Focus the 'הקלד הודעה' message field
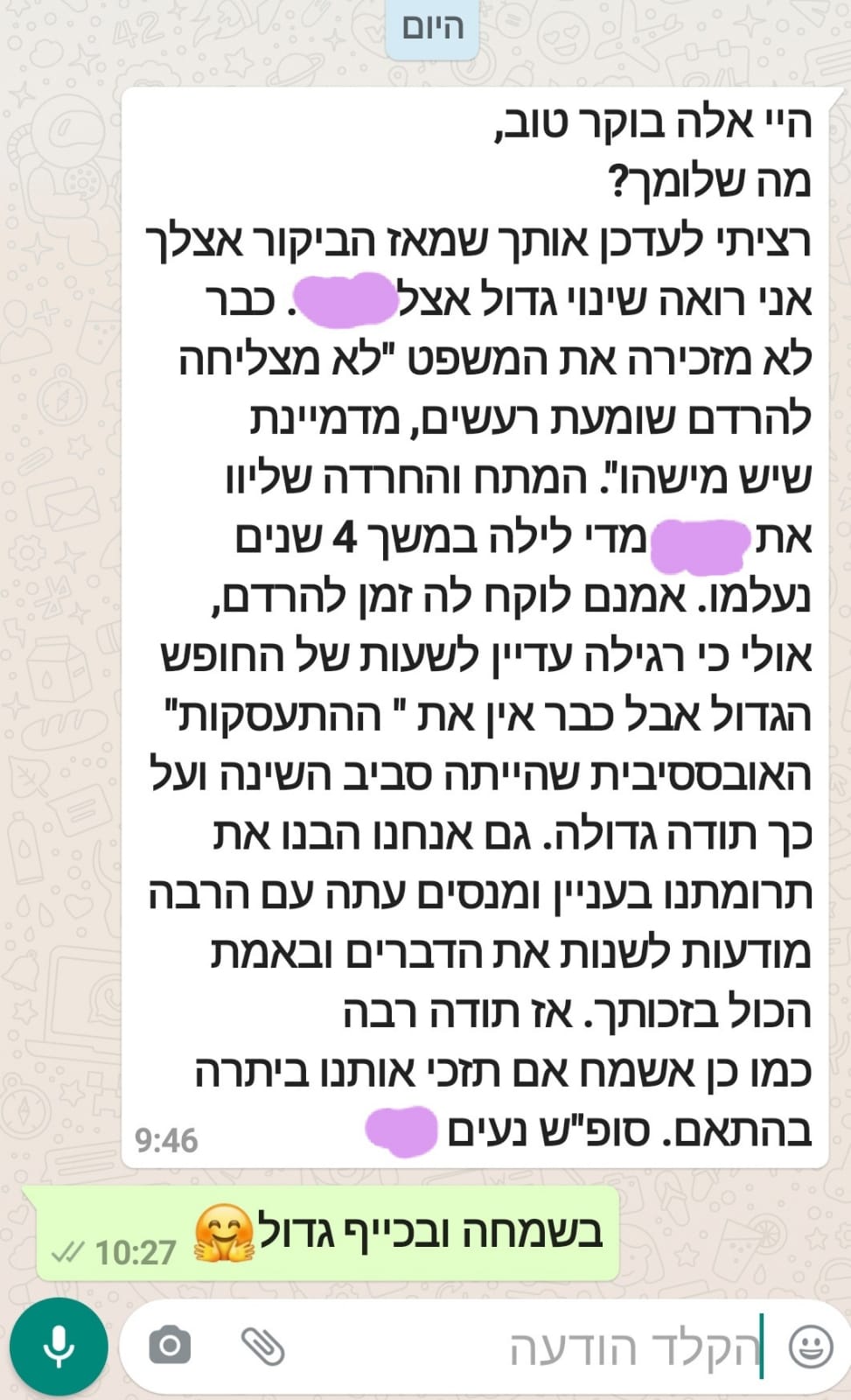 point(542,1347)
